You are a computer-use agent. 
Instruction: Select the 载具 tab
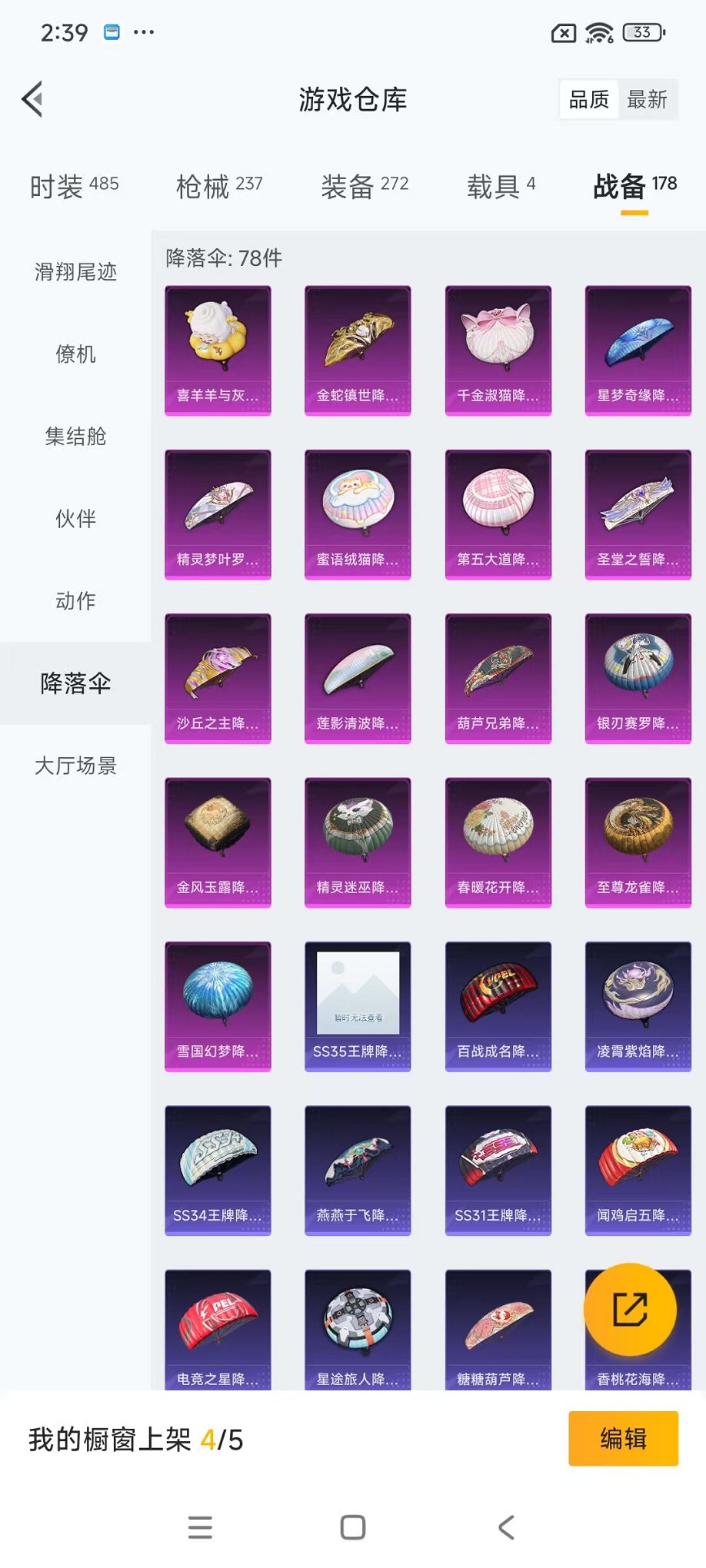tap(501, 186)
